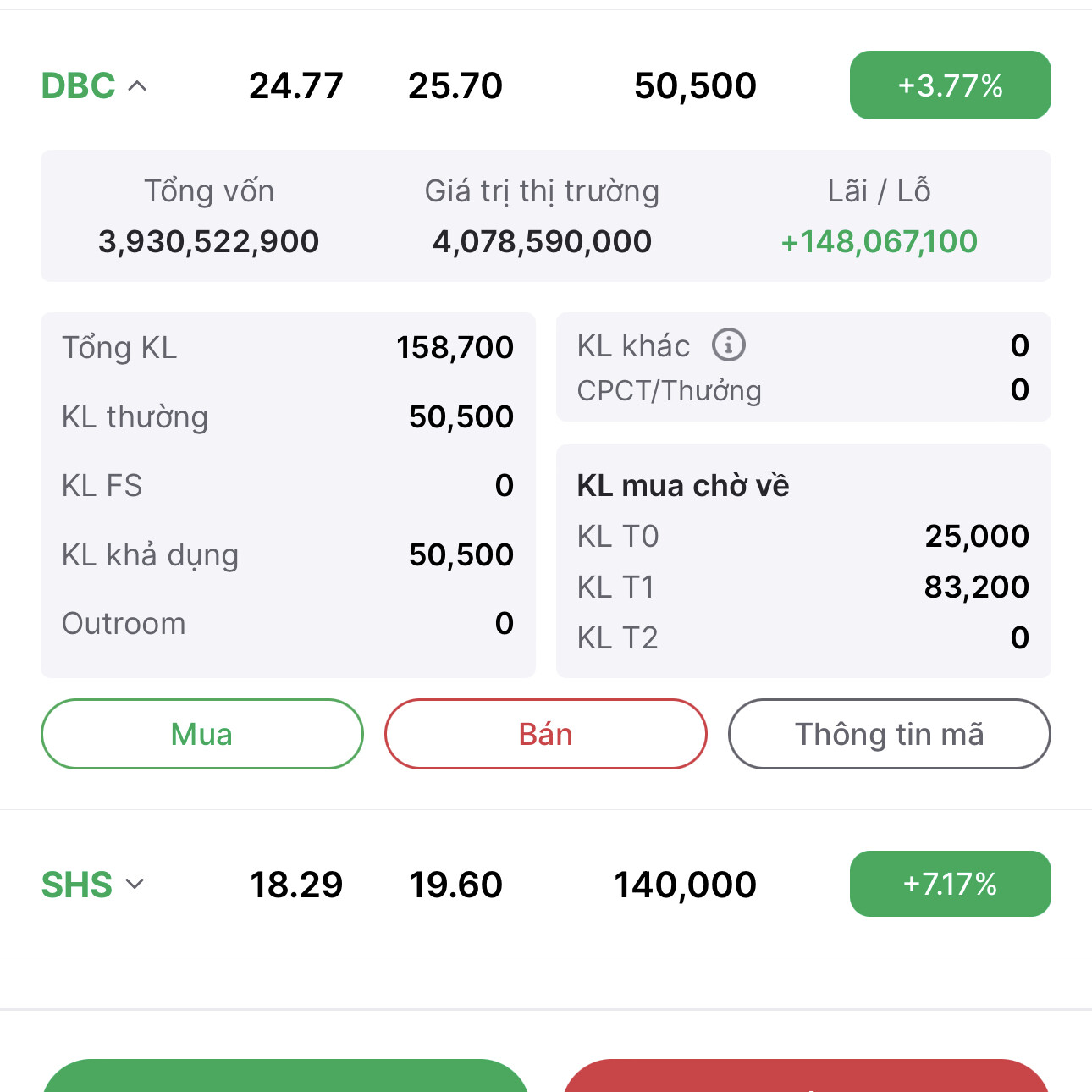Show info about KL khác
Screen dimensions: 1092x1092
(x=728, y=345)
